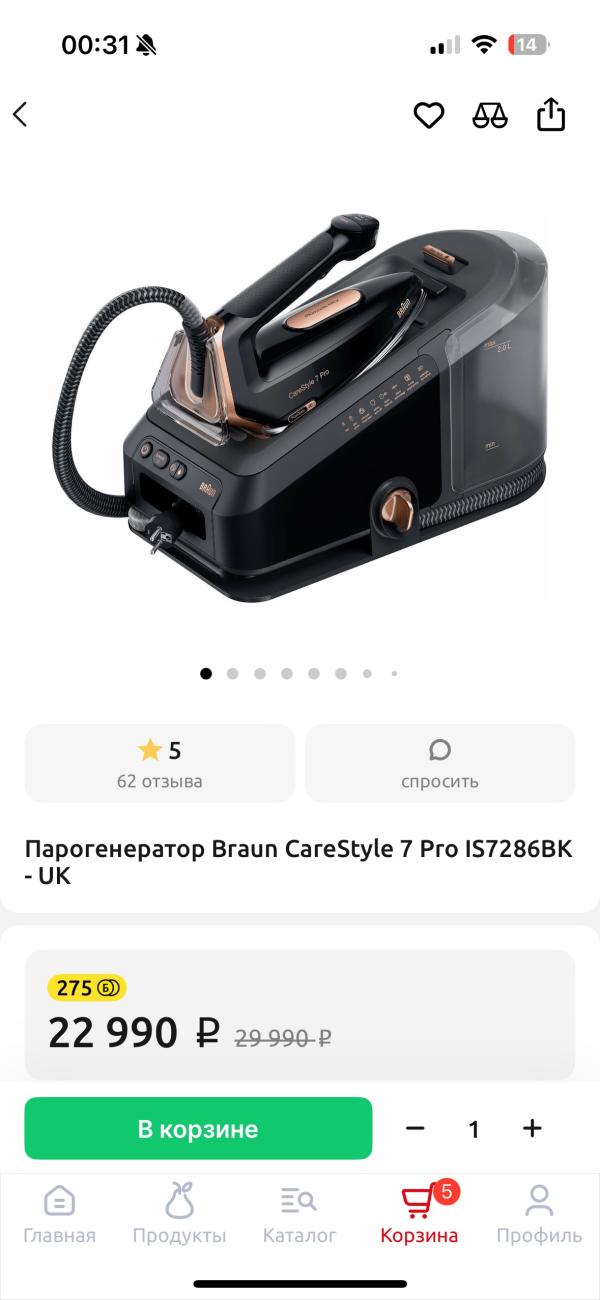Tap the green В корзине button
Screen dimensions: 600x1300
198,1129
